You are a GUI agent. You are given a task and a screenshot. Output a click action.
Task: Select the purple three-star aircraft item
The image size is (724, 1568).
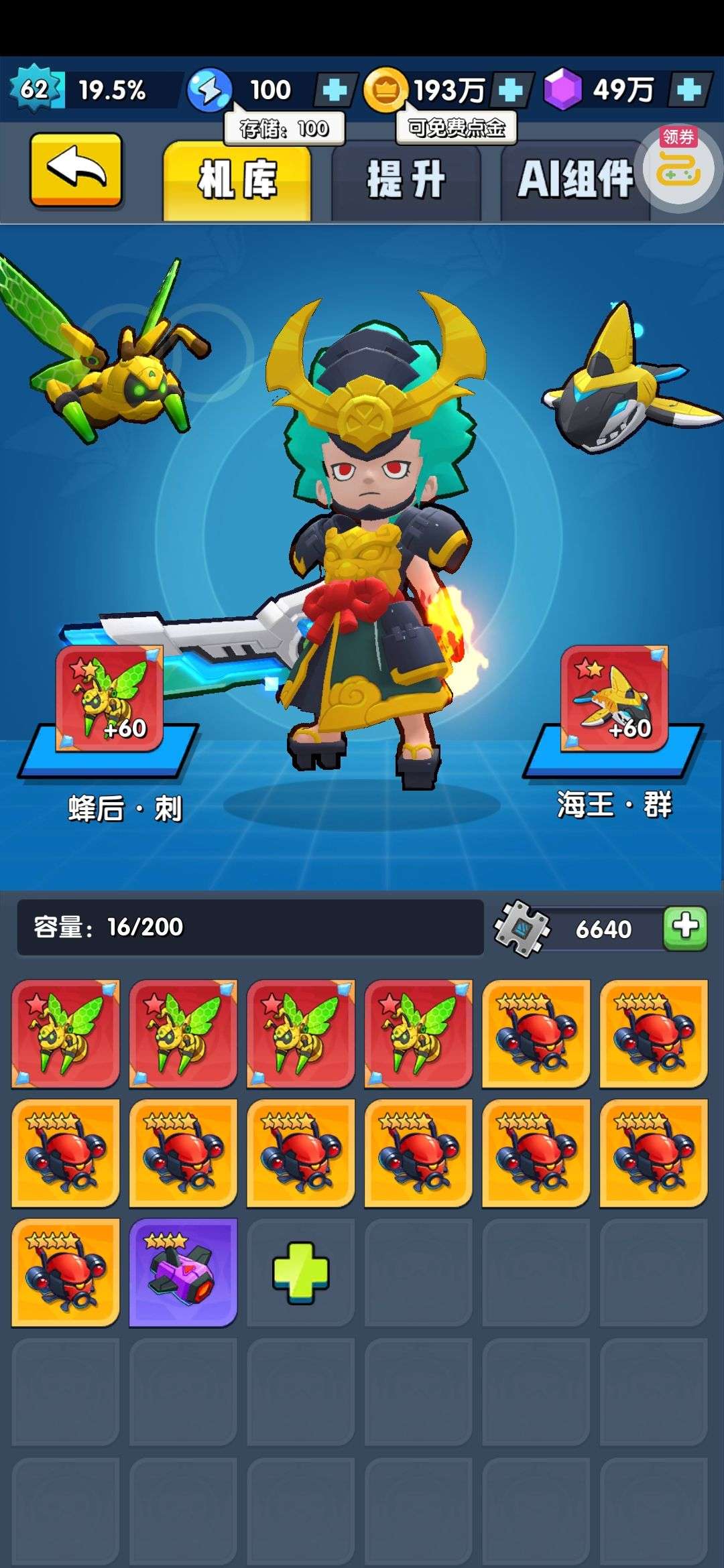coord(183,1272)
